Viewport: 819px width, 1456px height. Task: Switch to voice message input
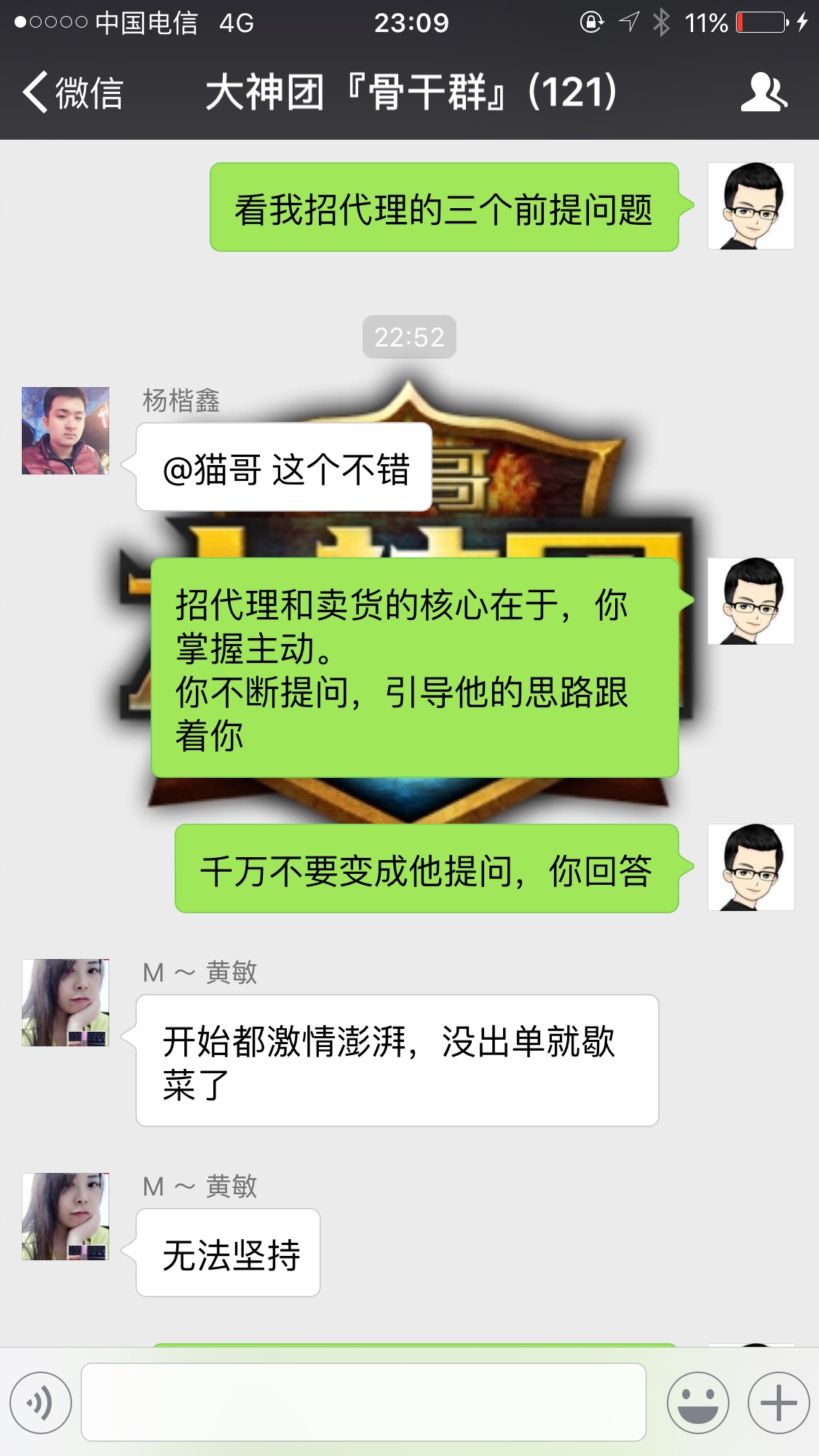(41, 1402)
